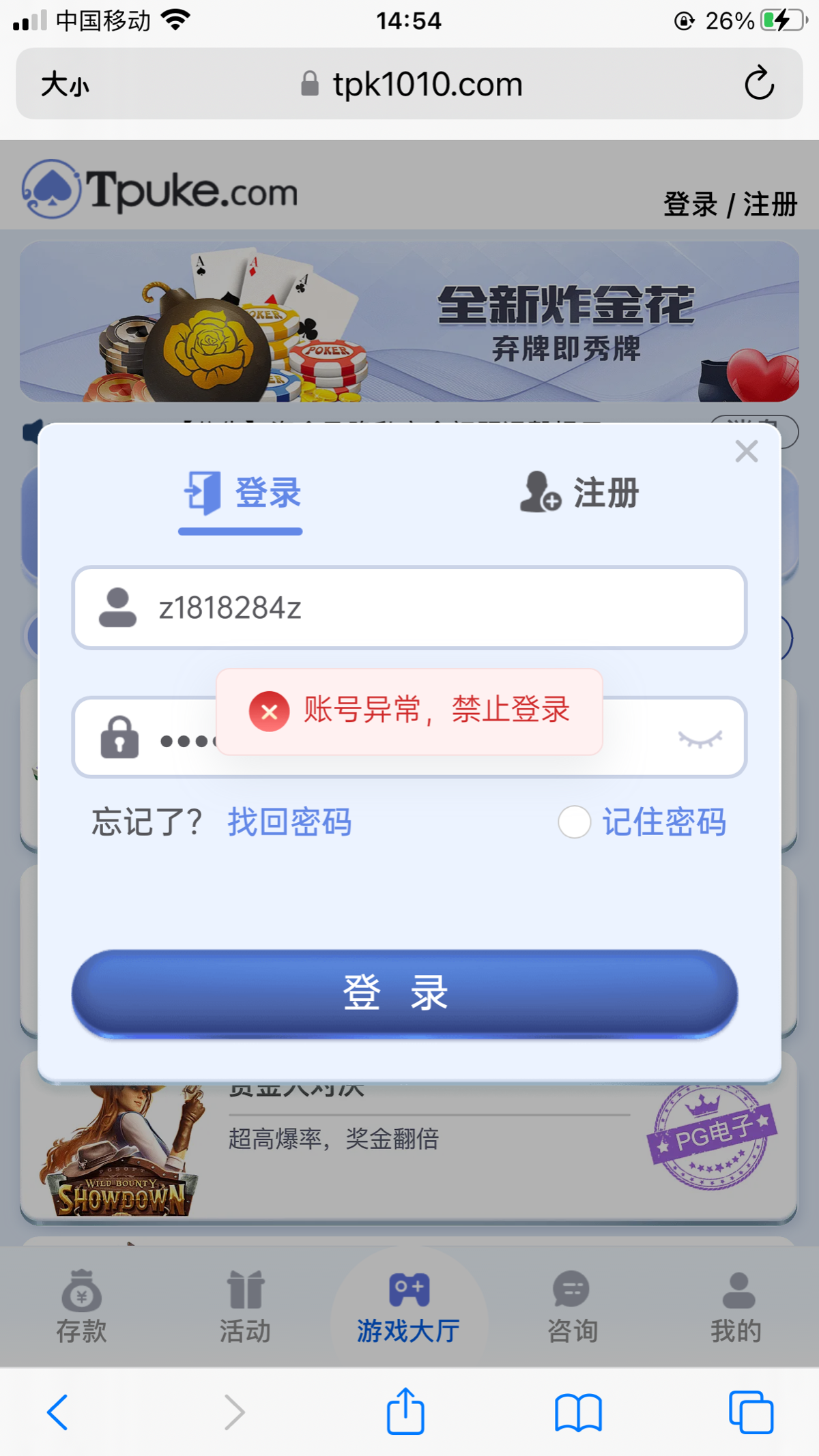Viewport: 819px width, 1456px height.
Task: Share this page from the Safari toolbar
Action: click(x=405, y=1412)
